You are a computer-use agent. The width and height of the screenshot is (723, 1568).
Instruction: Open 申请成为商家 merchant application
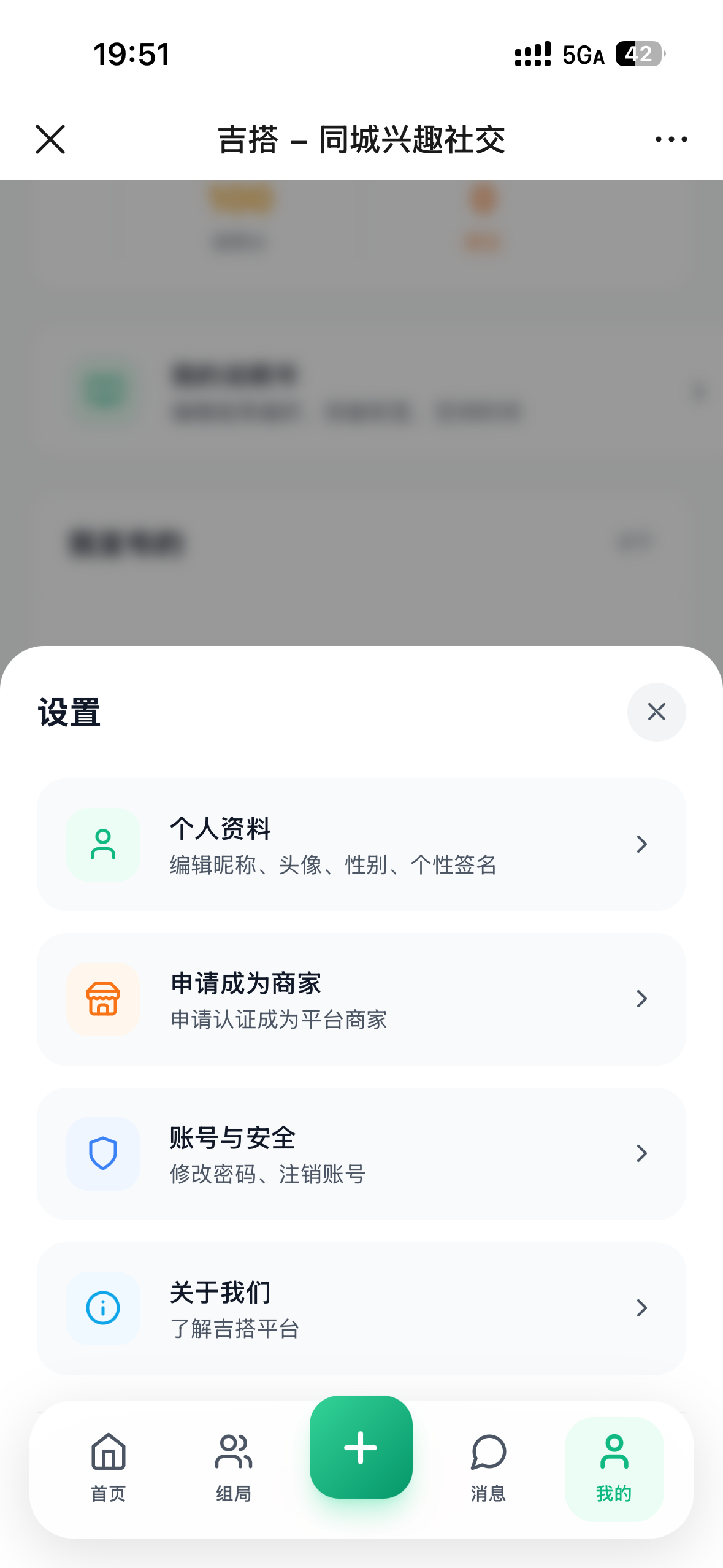click(361, 999)
